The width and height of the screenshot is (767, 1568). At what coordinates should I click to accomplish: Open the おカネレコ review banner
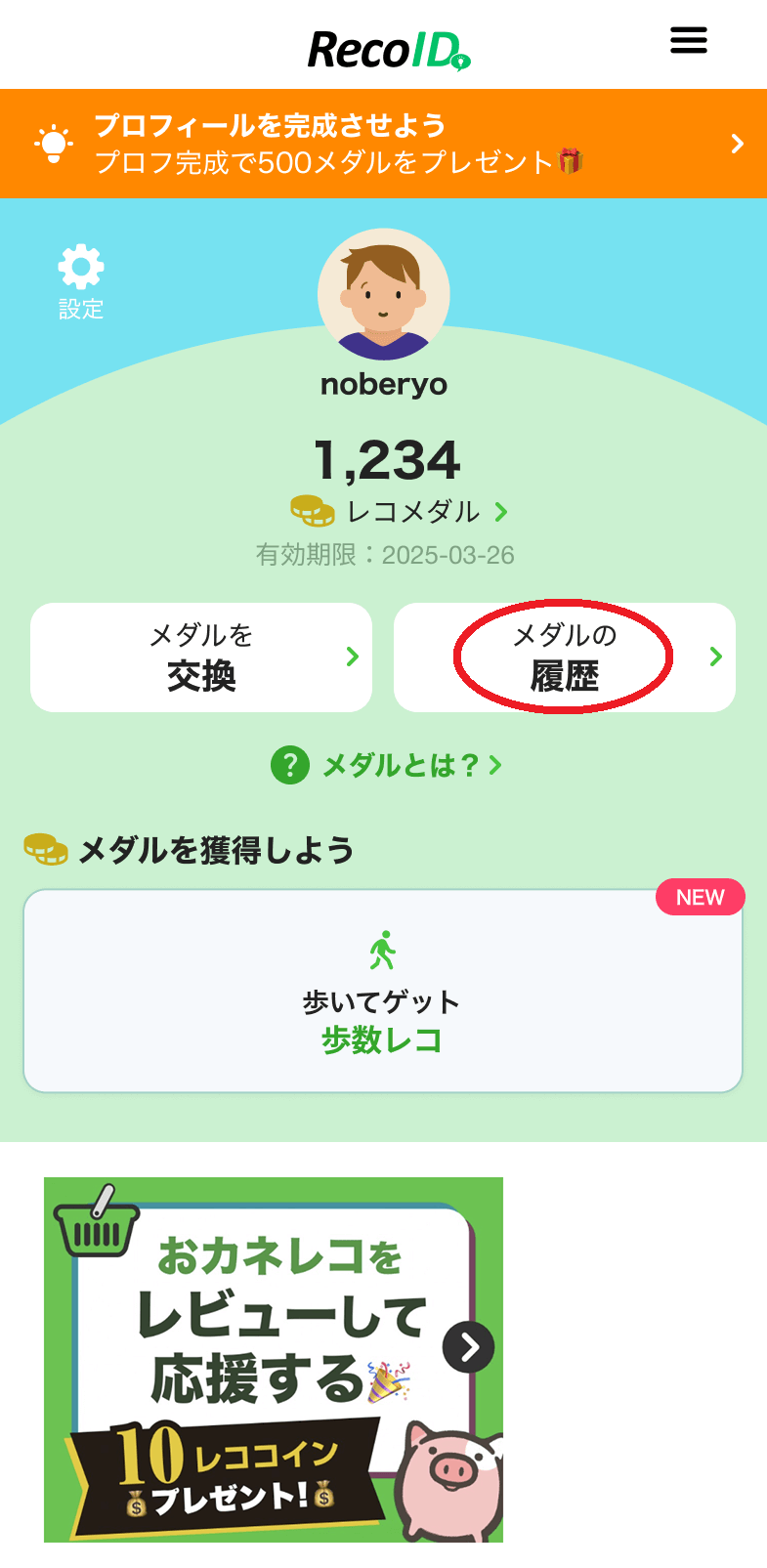(274, 1359)
